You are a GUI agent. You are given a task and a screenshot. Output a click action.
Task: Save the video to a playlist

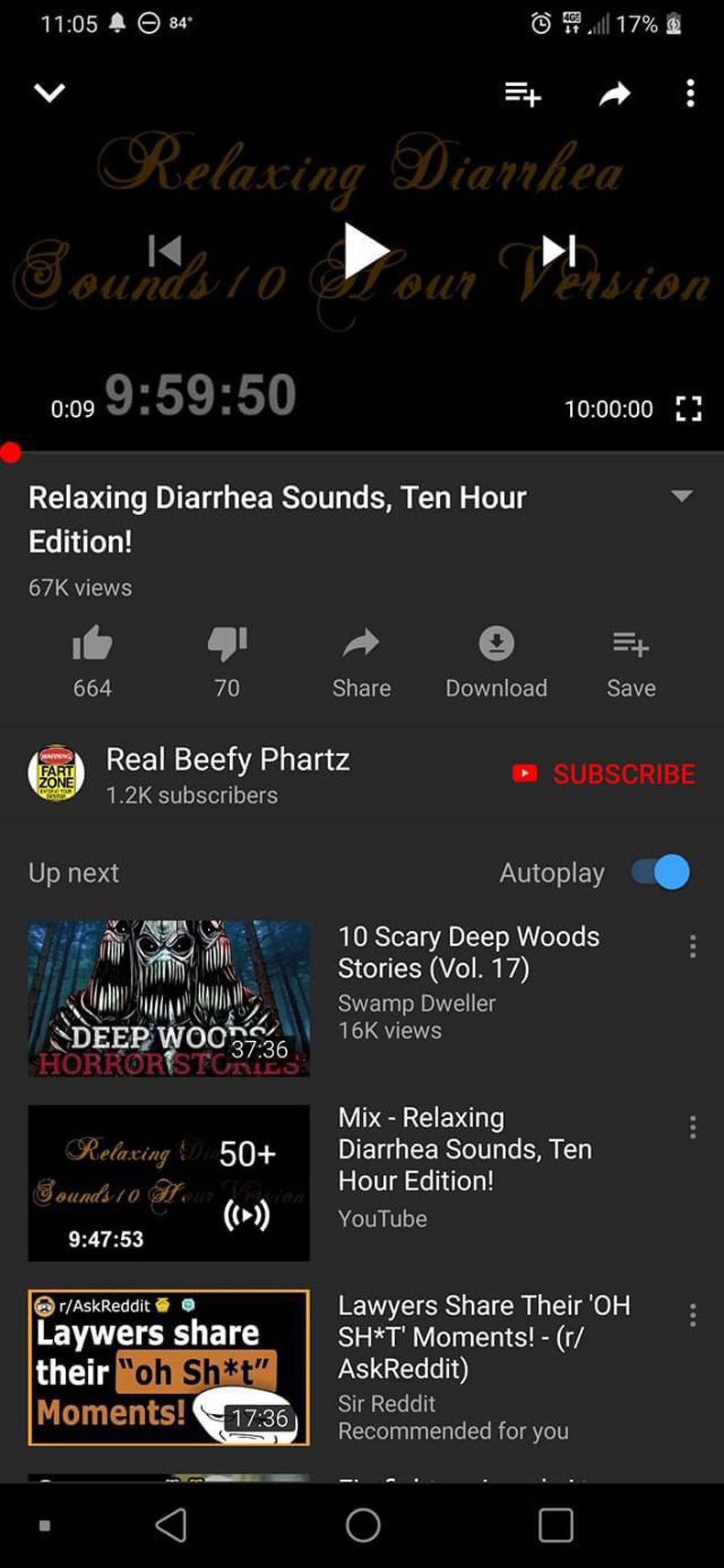[x=631, y=662]
